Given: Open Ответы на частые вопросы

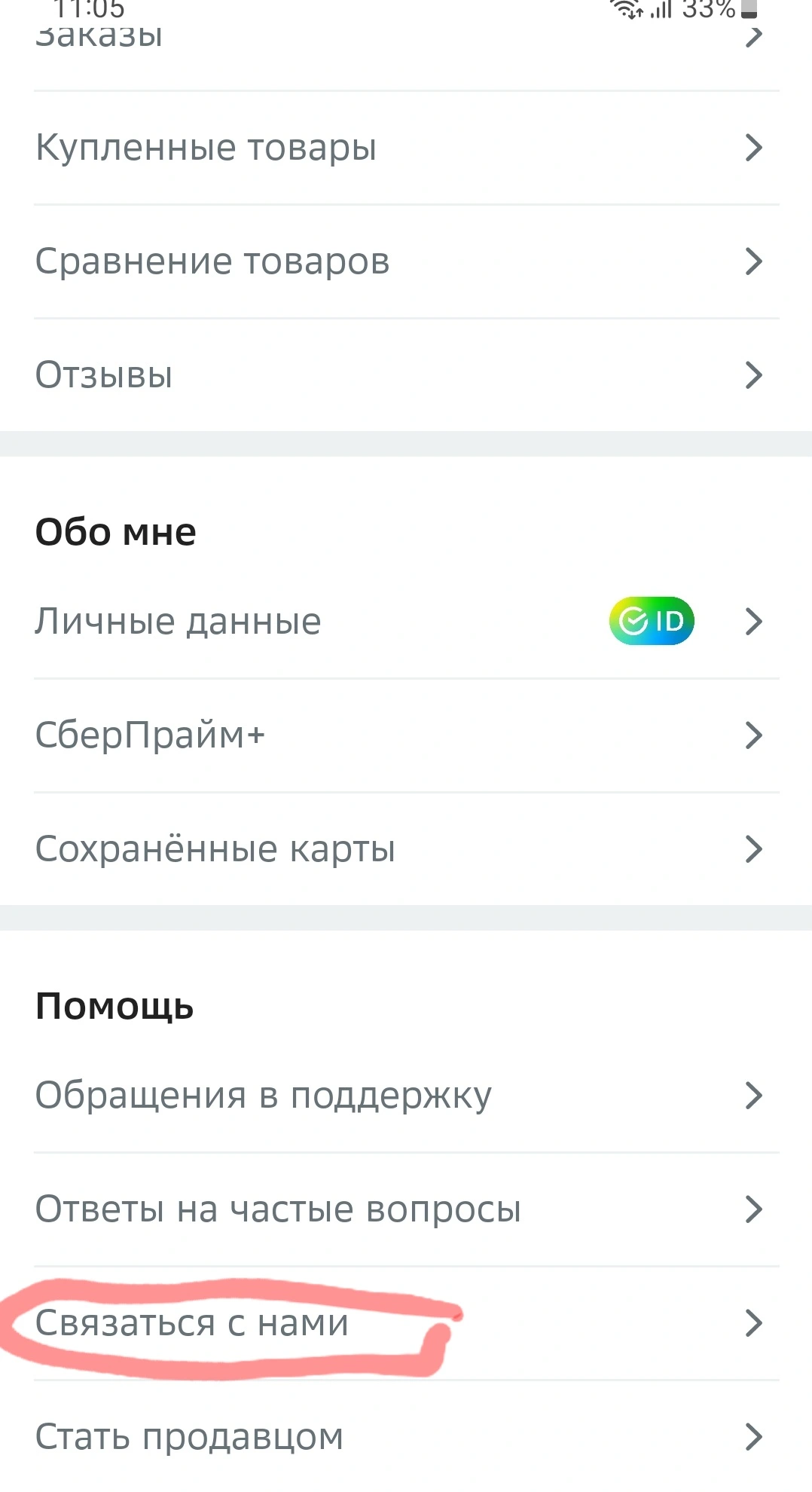Looking at the screenshot, I should [406, 1209].
